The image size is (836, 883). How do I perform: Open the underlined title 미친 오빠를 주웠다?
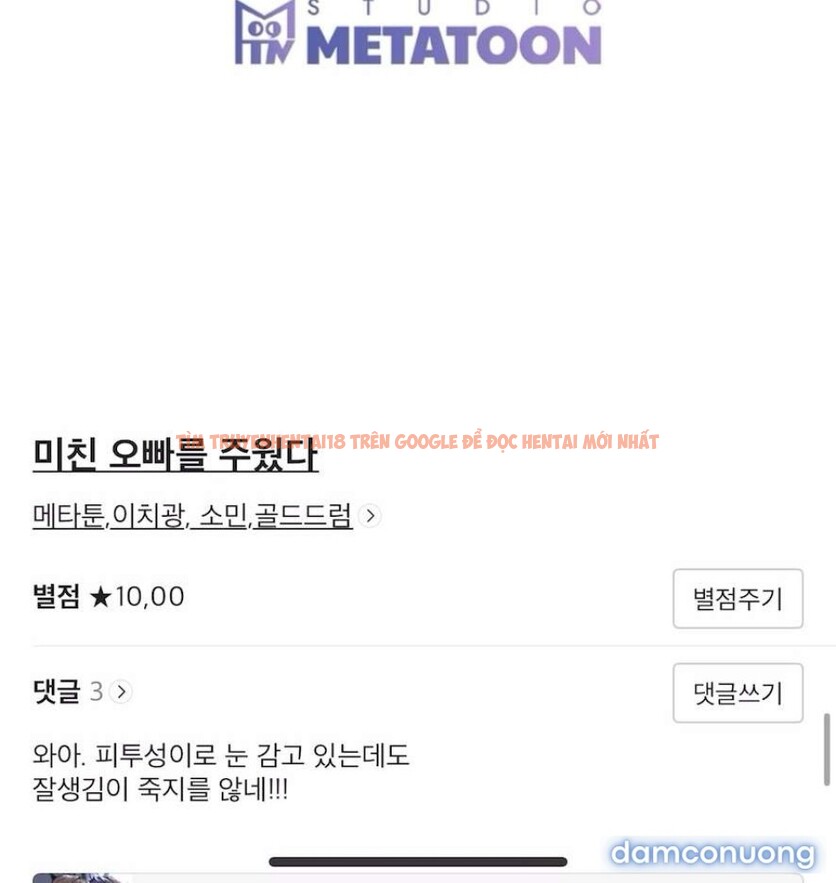(175, 455)
